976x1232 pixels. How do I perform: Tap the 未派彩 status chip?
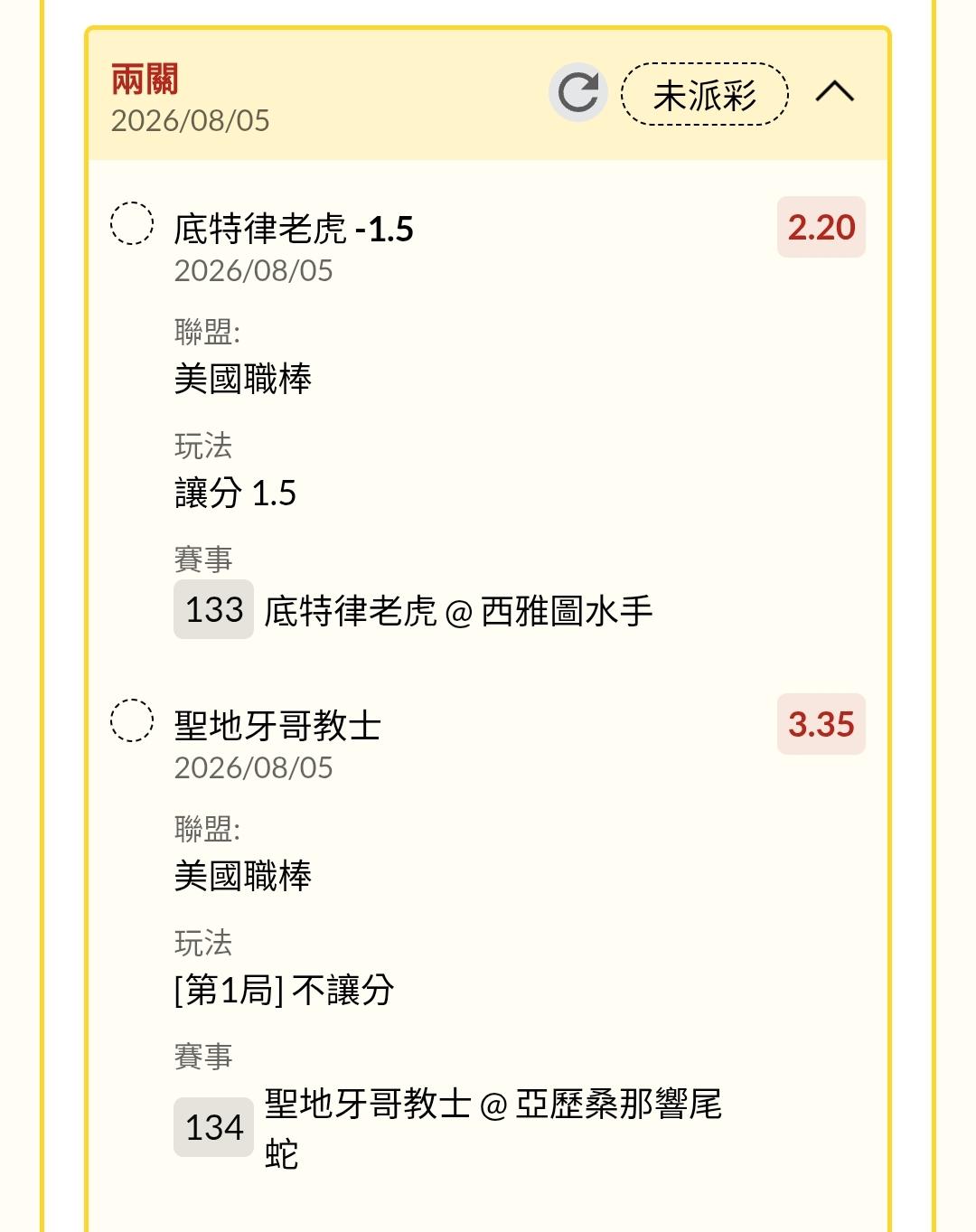[705, 94]
